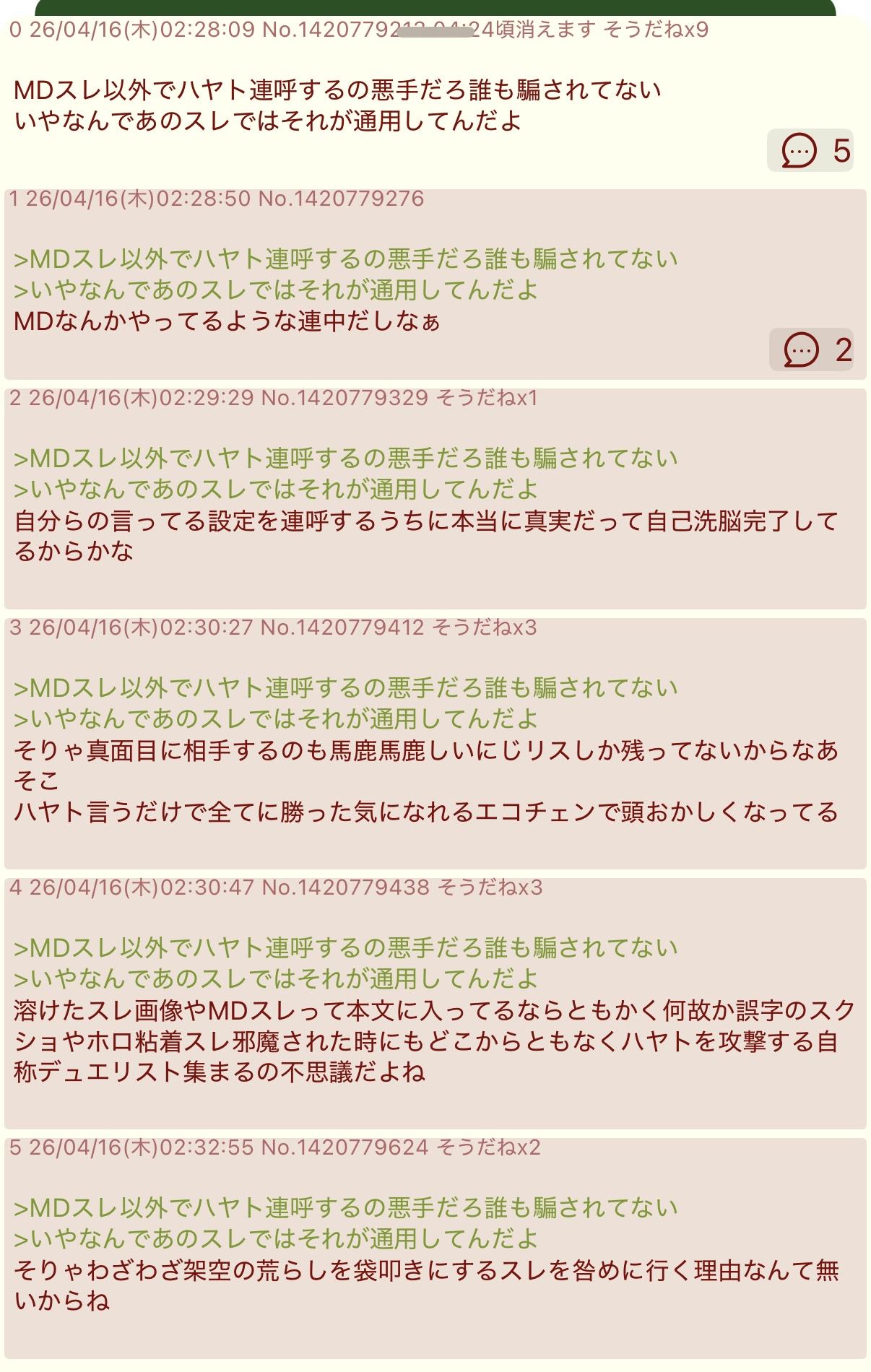
Task: Tap そうだねx2 on post No.1420779624
Action: pyautogui.click(x=488, y=1147)
